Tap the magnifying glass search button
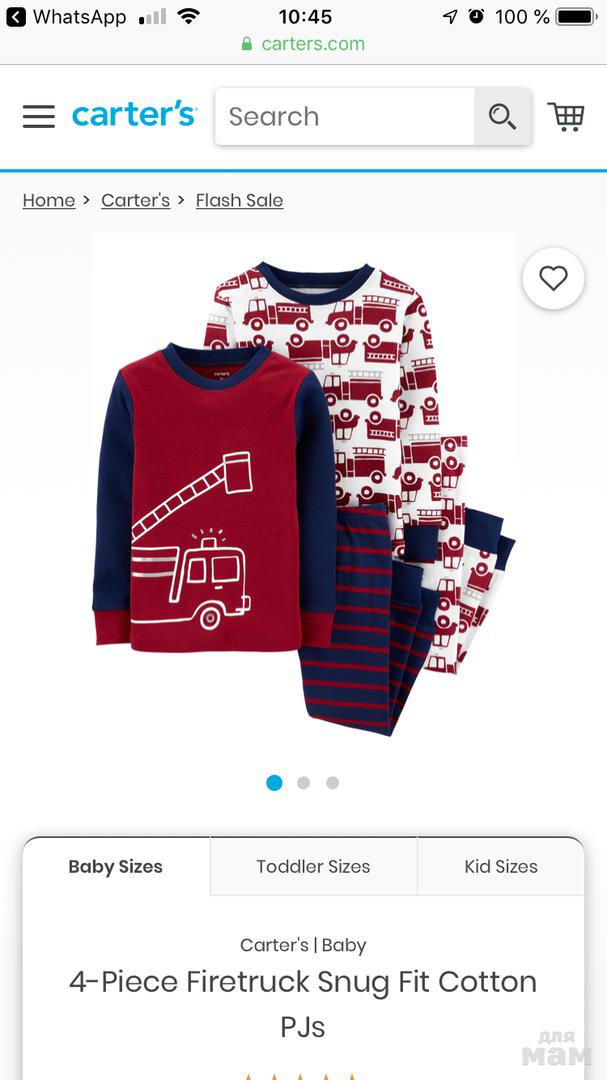Image resolution: width=607 pixels, height=1080 pixels. pos(502,117)
